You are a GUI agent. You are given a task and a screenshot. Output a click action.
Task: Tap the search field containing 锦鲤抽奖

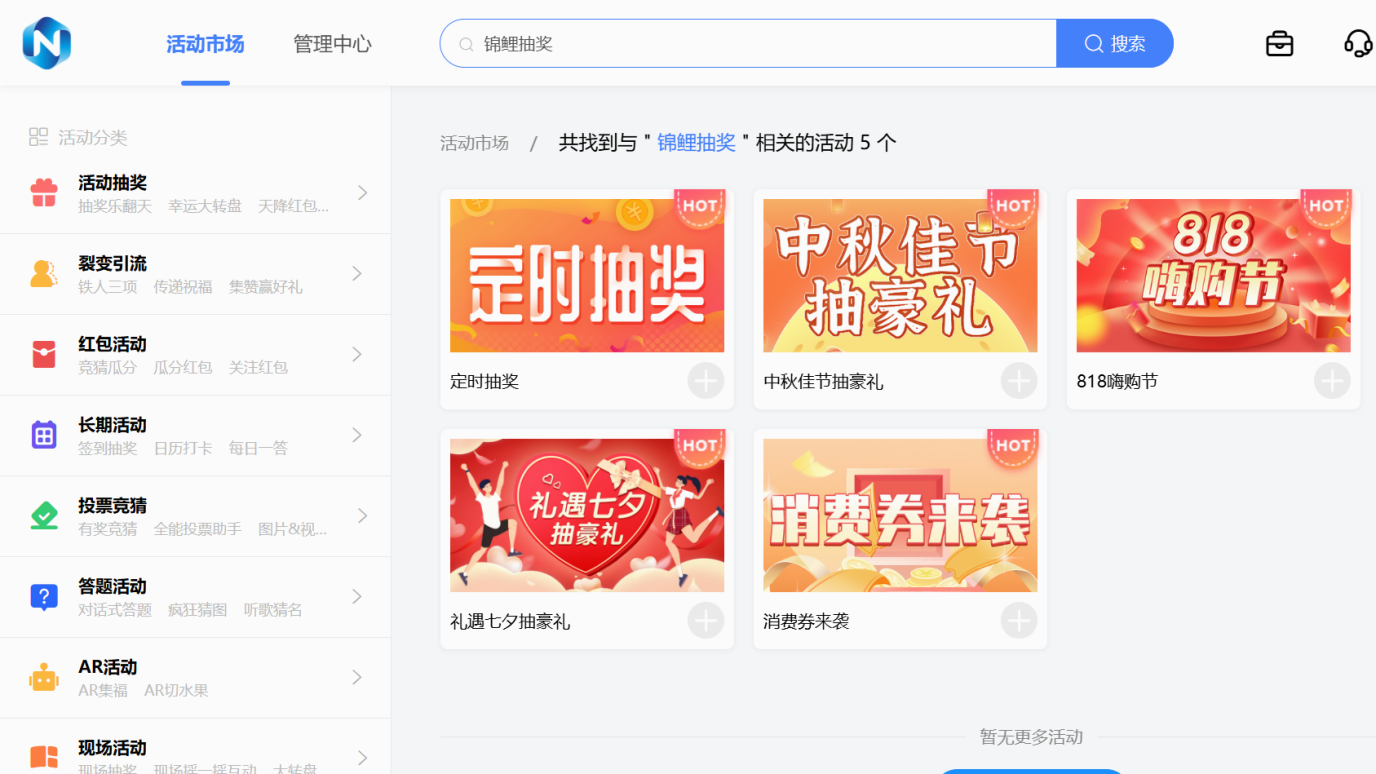point(750,44)
